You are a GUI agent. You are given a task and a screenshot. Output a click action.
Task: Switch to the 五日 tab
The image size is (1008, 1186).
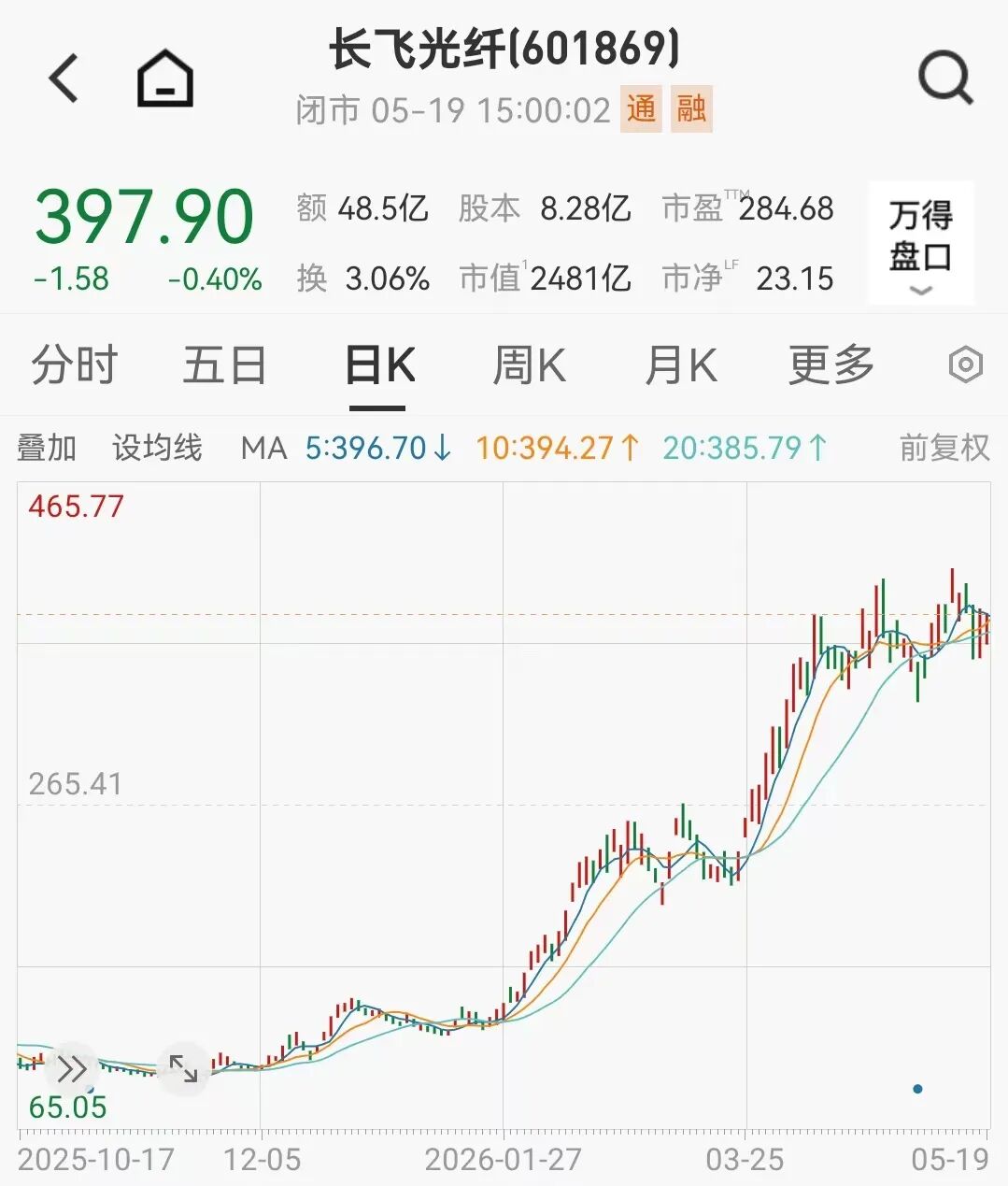click(x=225, y=364)
